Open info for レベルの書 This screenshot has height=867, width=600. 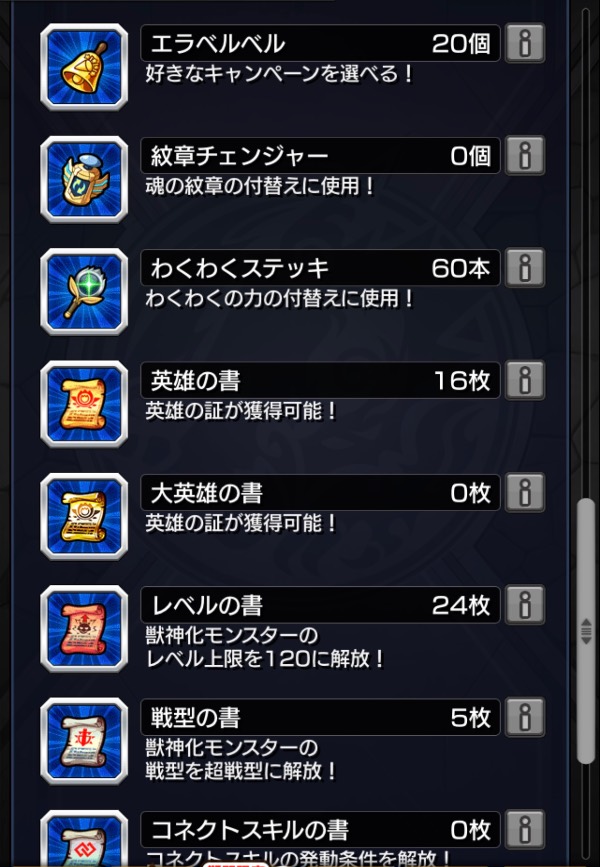coord(525,605)
